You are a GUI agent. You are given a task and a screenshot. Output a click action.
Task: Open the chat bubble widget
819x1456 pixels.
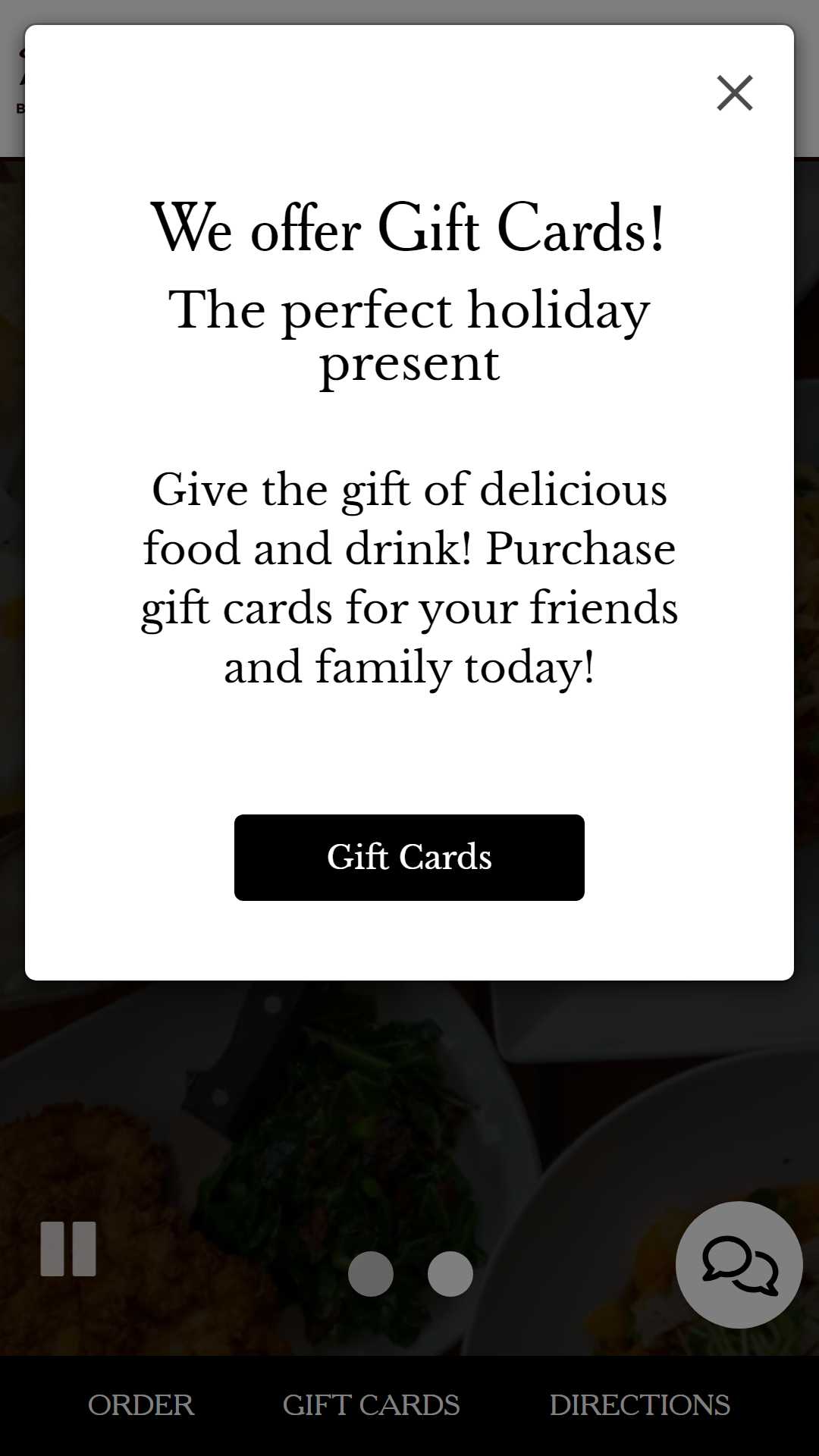[x=739, y=1264]
